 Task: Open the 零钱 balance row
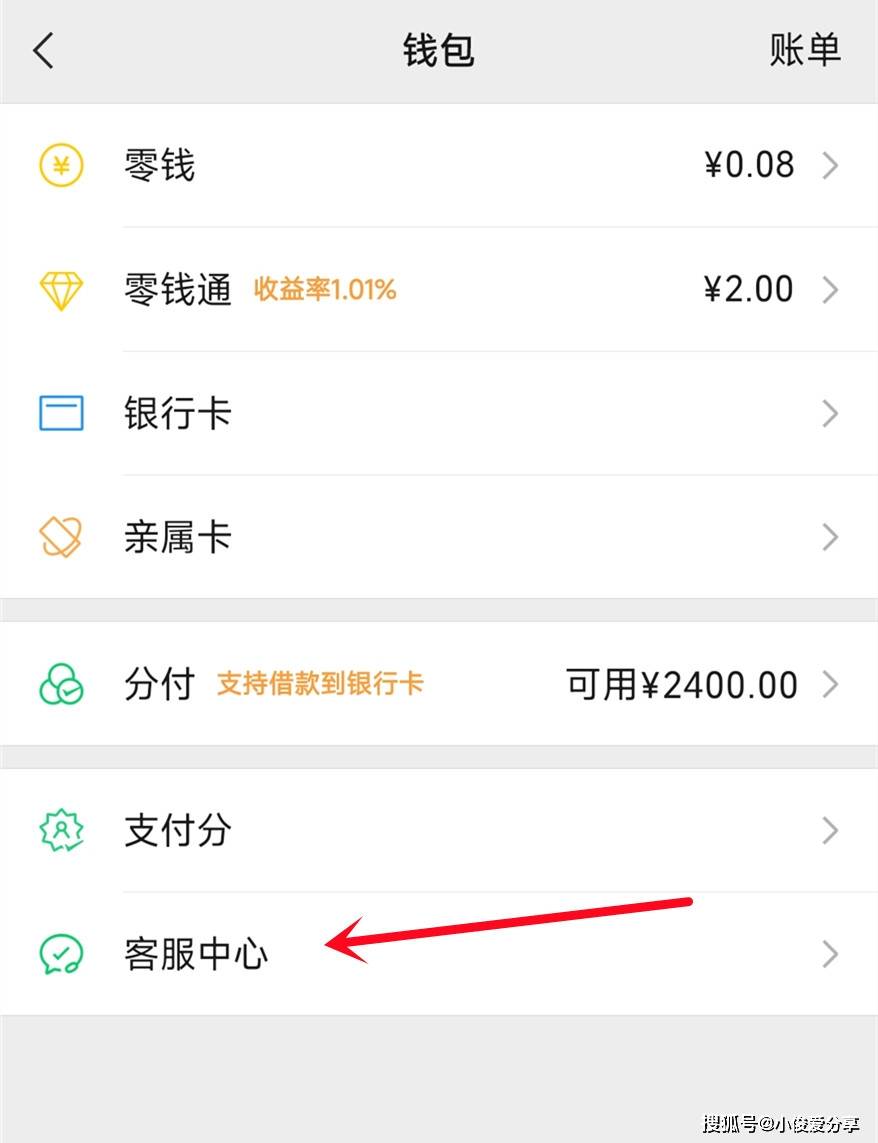[x=438, y=165]
